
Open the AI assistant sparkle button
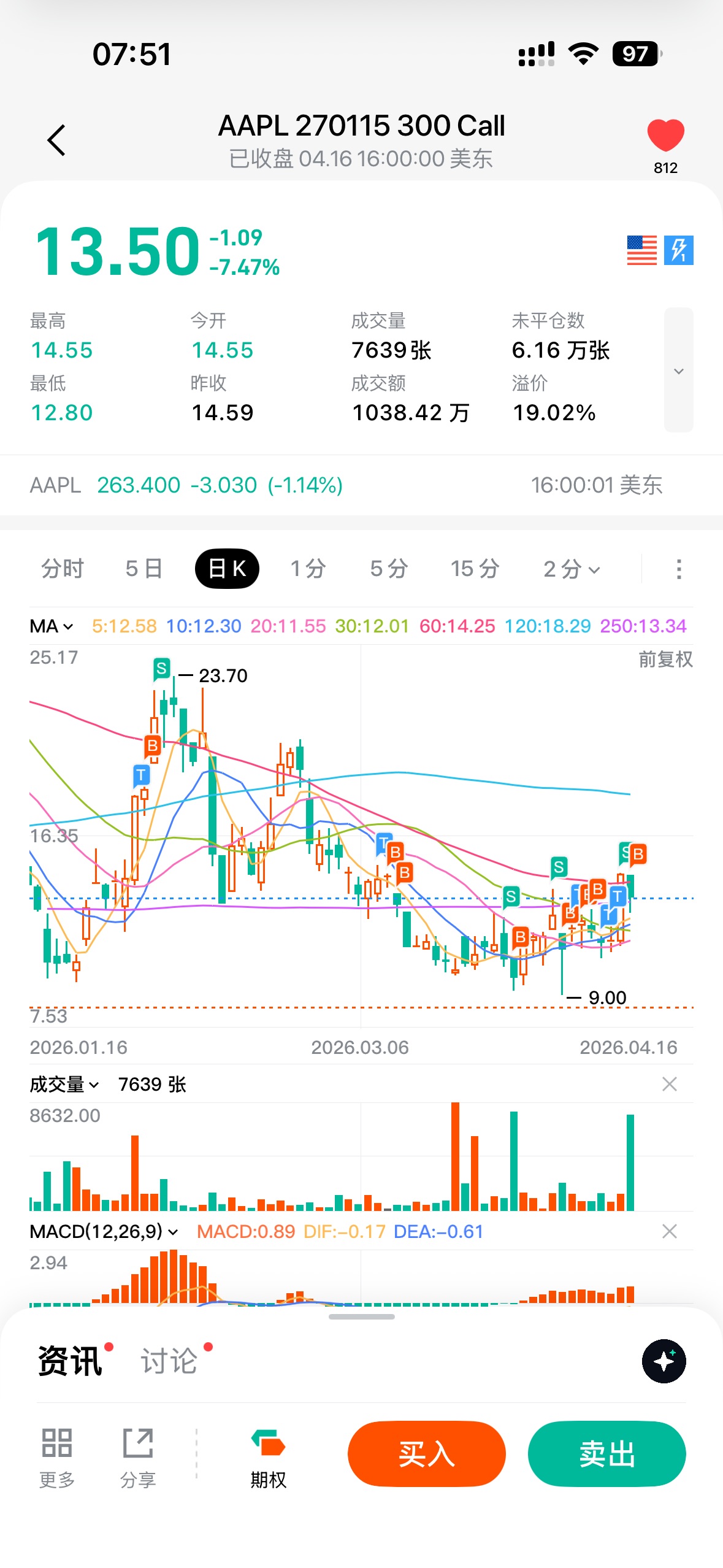[664, 1361]
